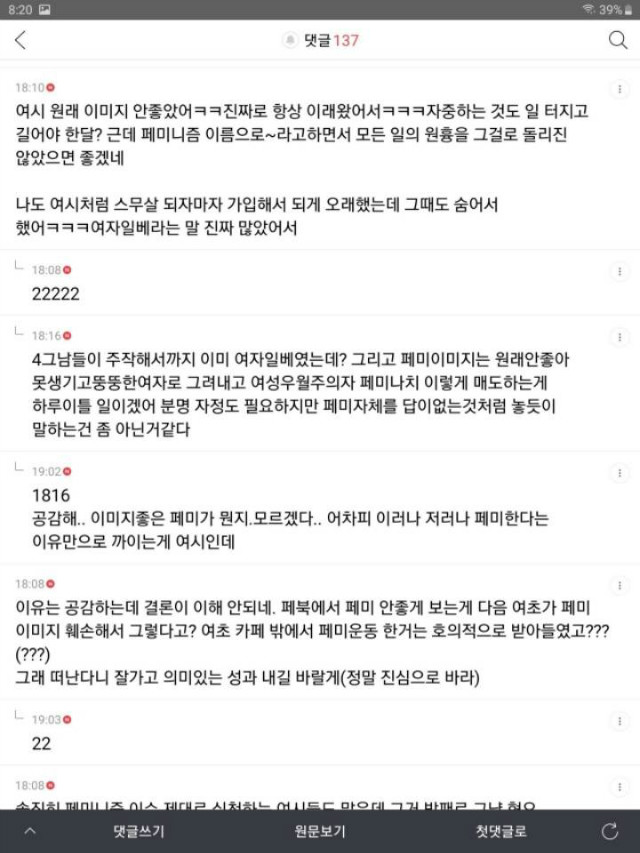
Task: Go back using the top-left arrow
Action: click(x=21, y=40)
